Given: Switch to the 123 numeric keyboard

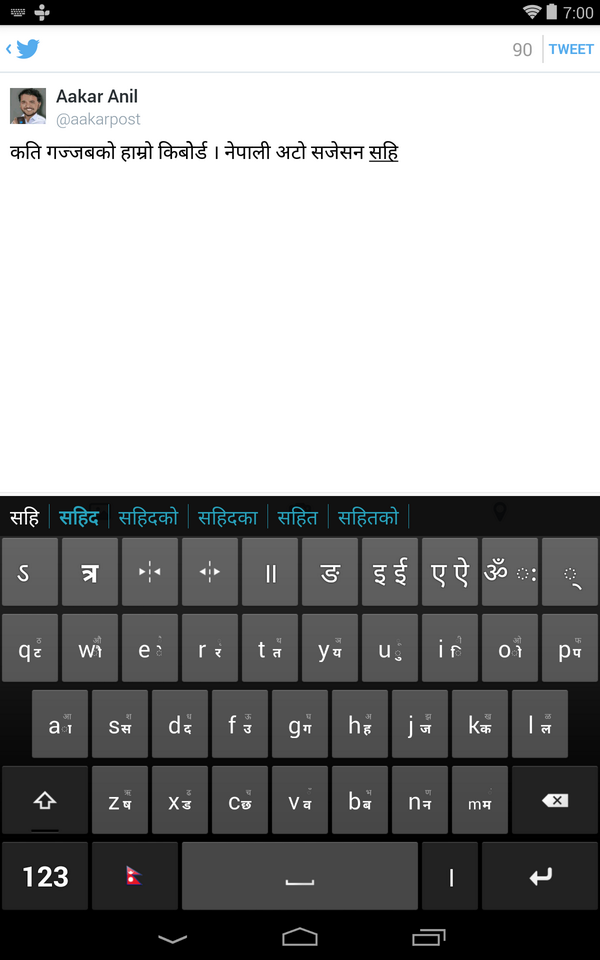Looking at the screenshot, I should pyautogui.click(x=45, y=876).
